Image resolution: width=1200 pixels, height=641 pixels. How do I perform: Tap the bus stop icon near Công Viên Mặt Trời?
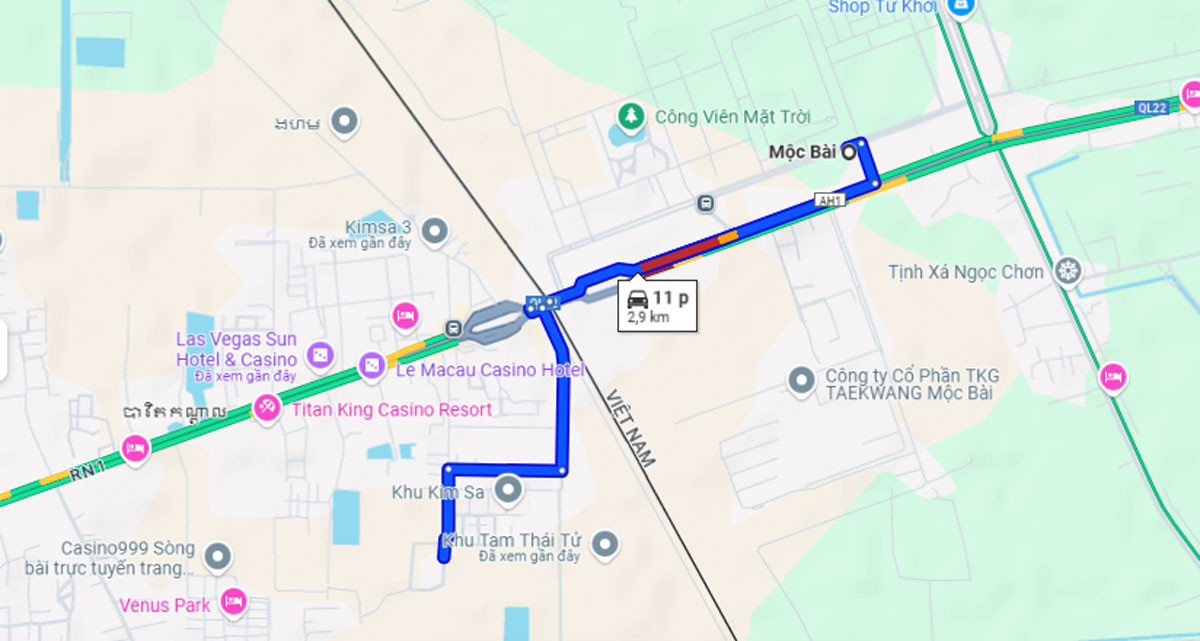[x=706, y=203]
